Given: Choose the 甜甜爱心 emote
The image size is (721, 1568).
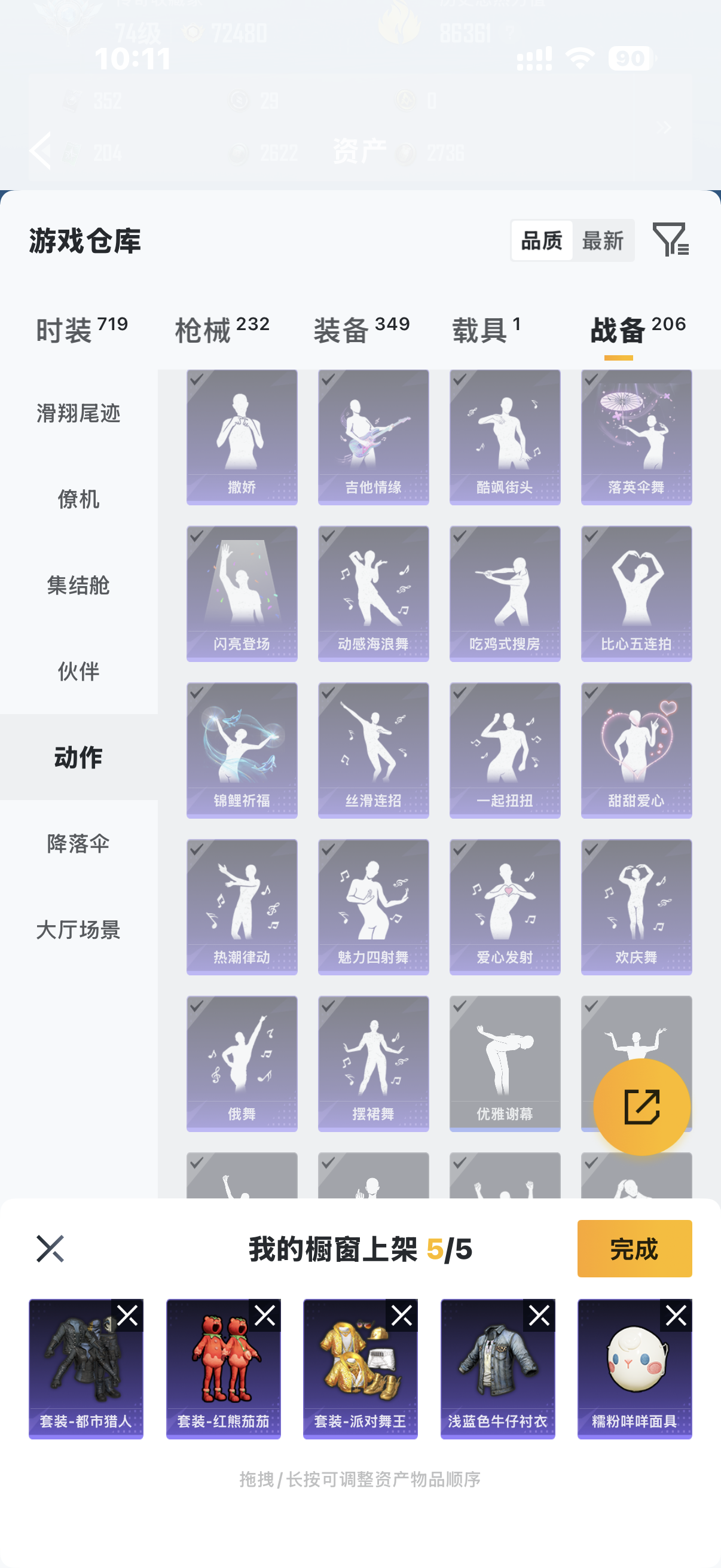Looking at the screenshot, I should coord(636,750).
